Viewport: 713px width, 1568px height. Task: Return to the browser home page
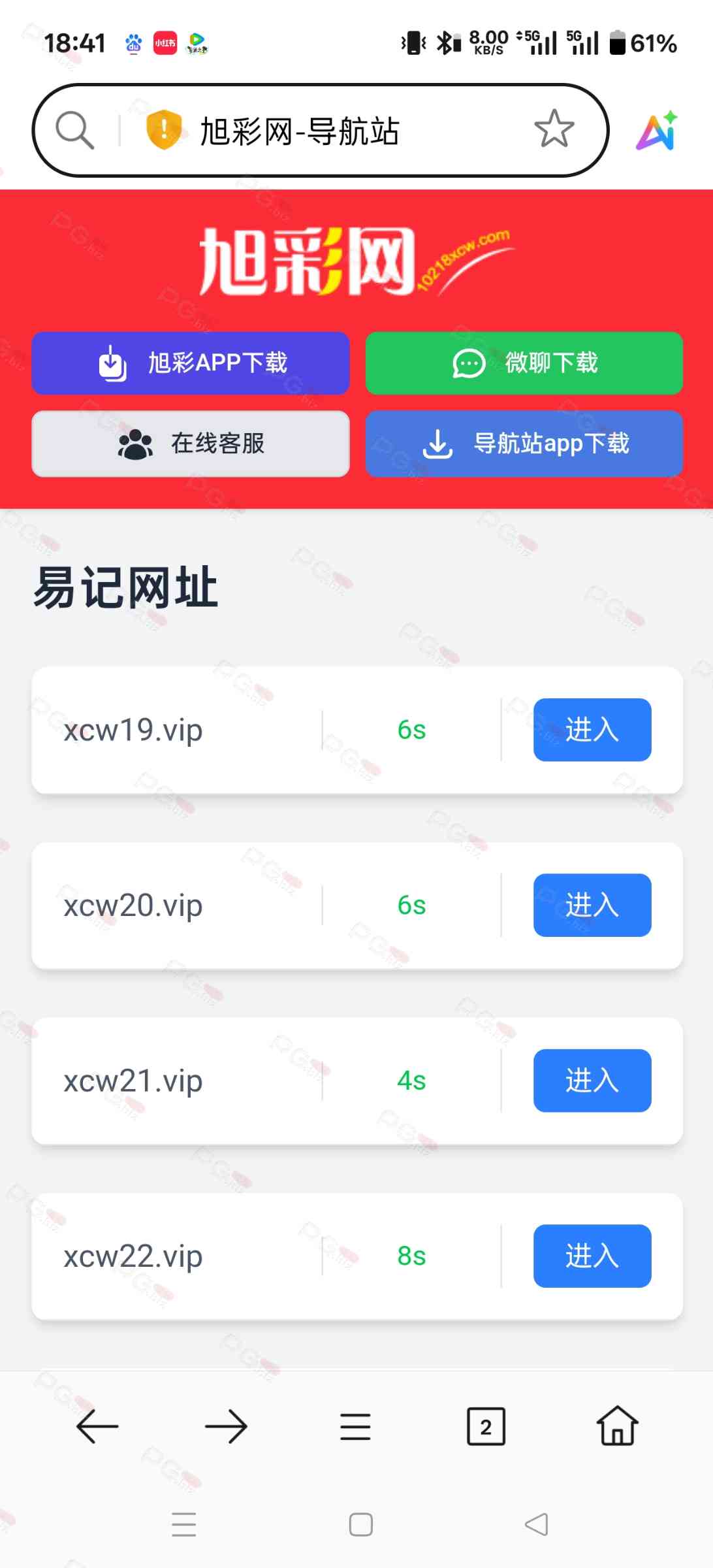tap(617, 1426)
